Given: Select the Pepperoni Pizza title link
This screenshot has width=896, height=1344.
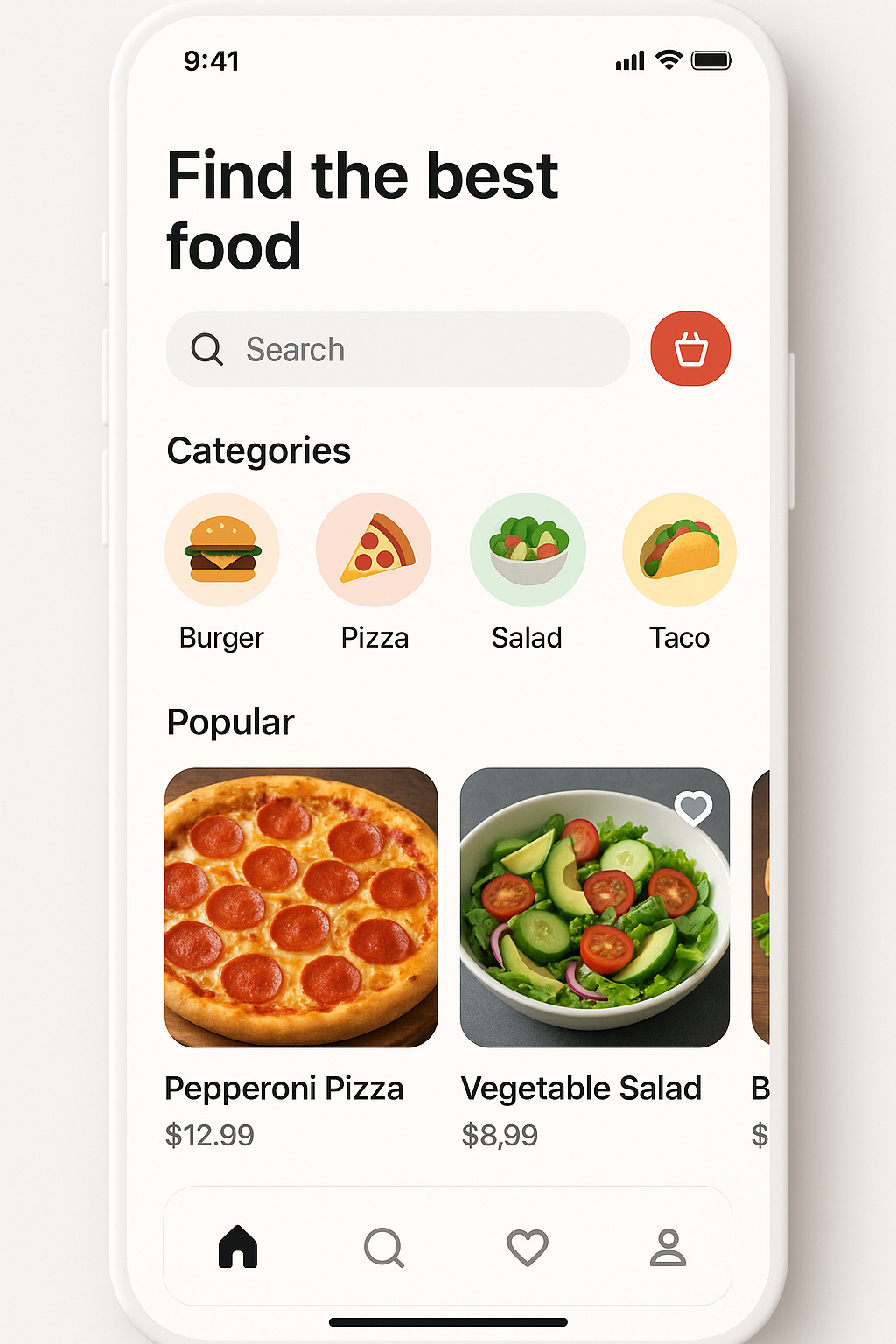Looking at the screenshot, I should click(284, 1088).
